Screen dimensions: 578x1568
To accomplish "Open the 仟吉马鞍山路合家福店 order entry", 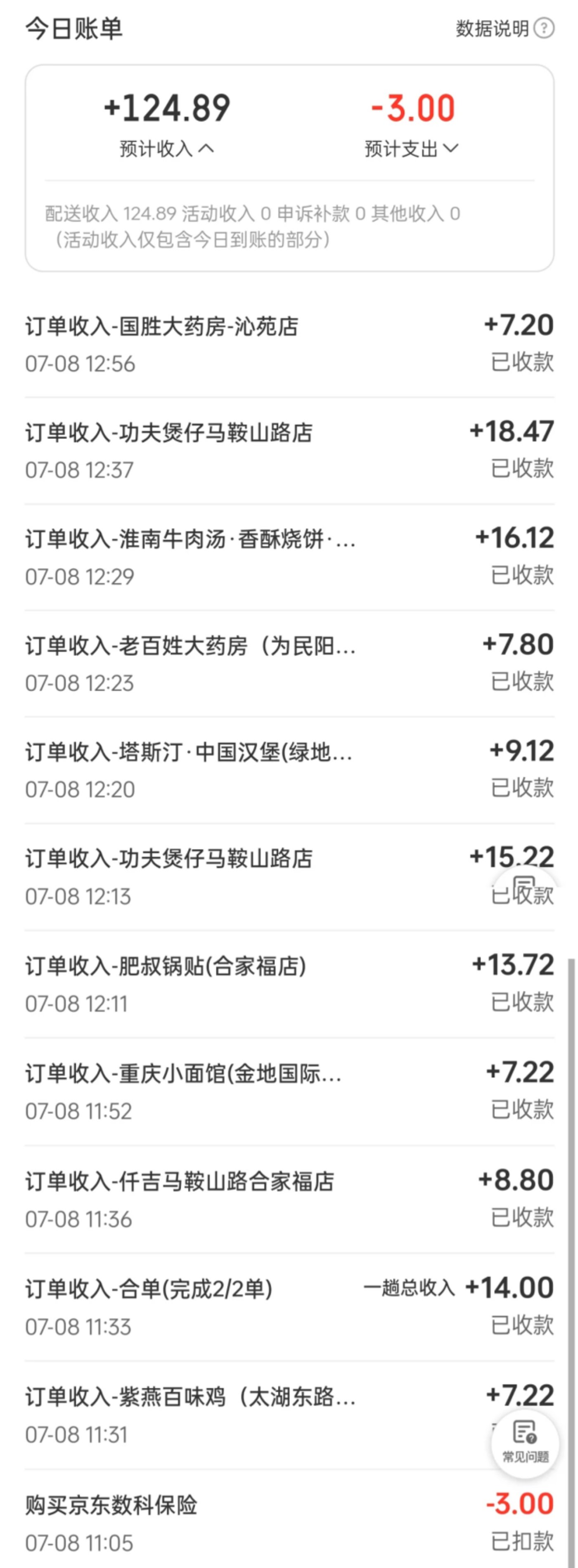I will pyautogui.click(x=289, y=1199).
